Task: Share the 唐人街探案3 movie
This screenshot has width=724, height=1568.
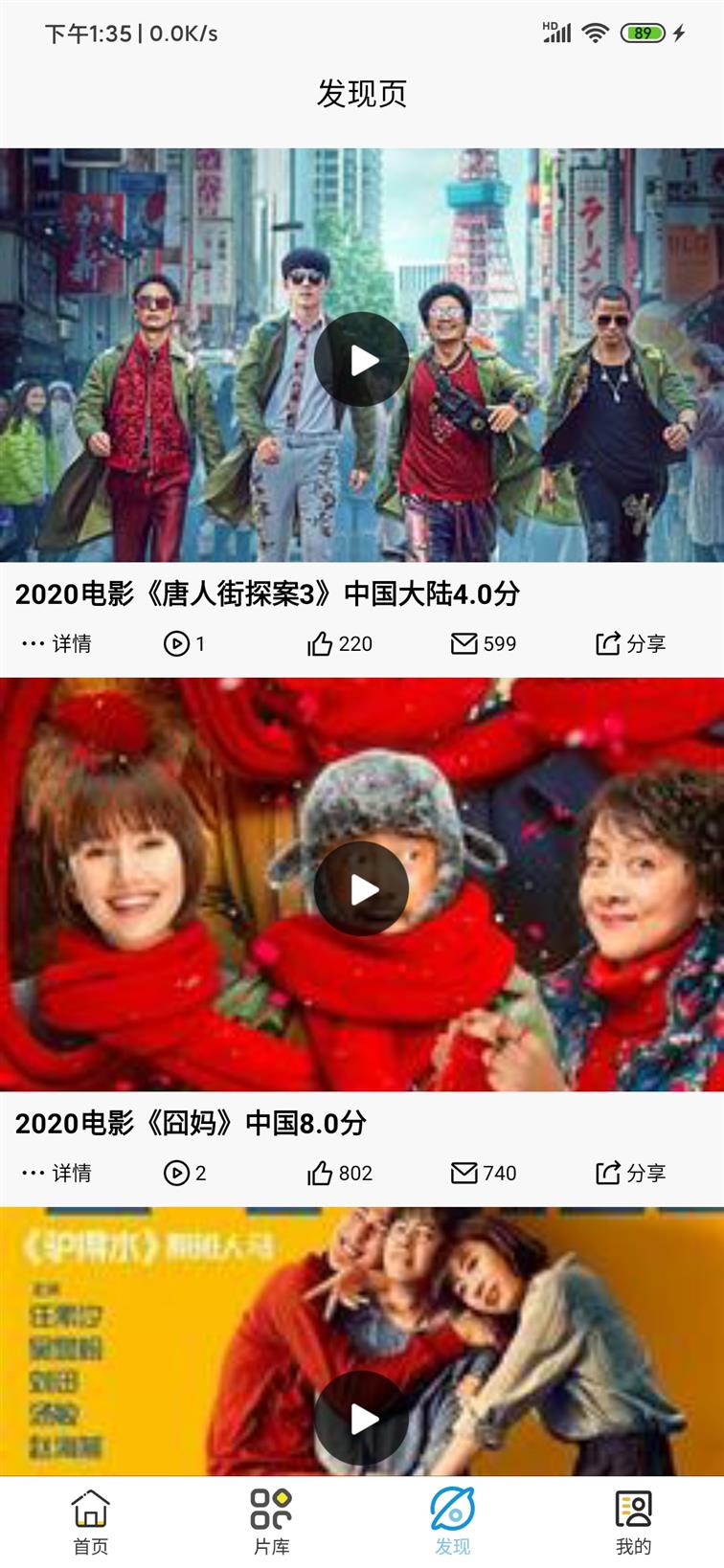Action: coord(630,643)
